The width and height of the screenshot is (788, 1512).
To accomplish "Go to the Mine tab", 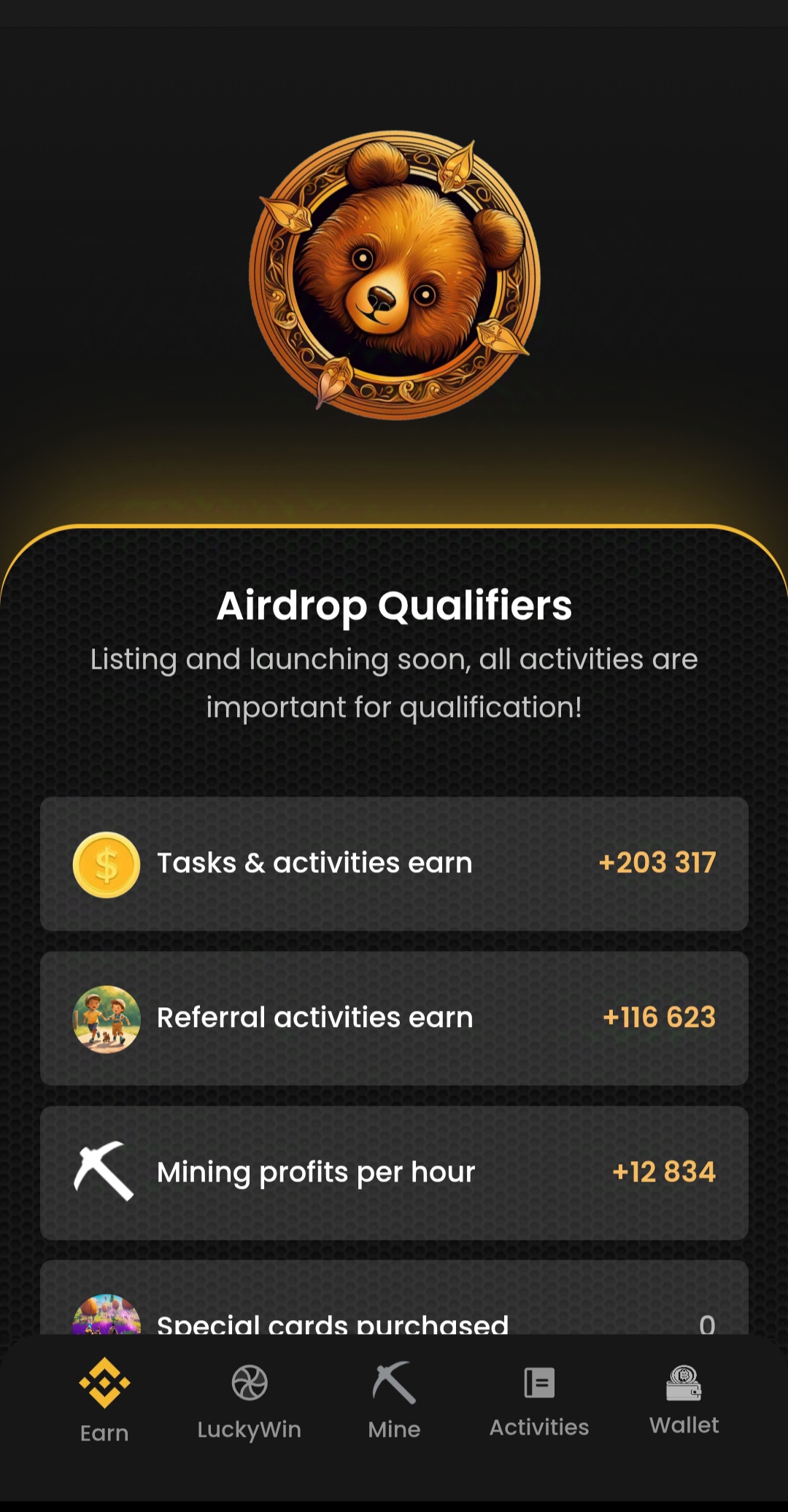I will [x=394, y=1400].
